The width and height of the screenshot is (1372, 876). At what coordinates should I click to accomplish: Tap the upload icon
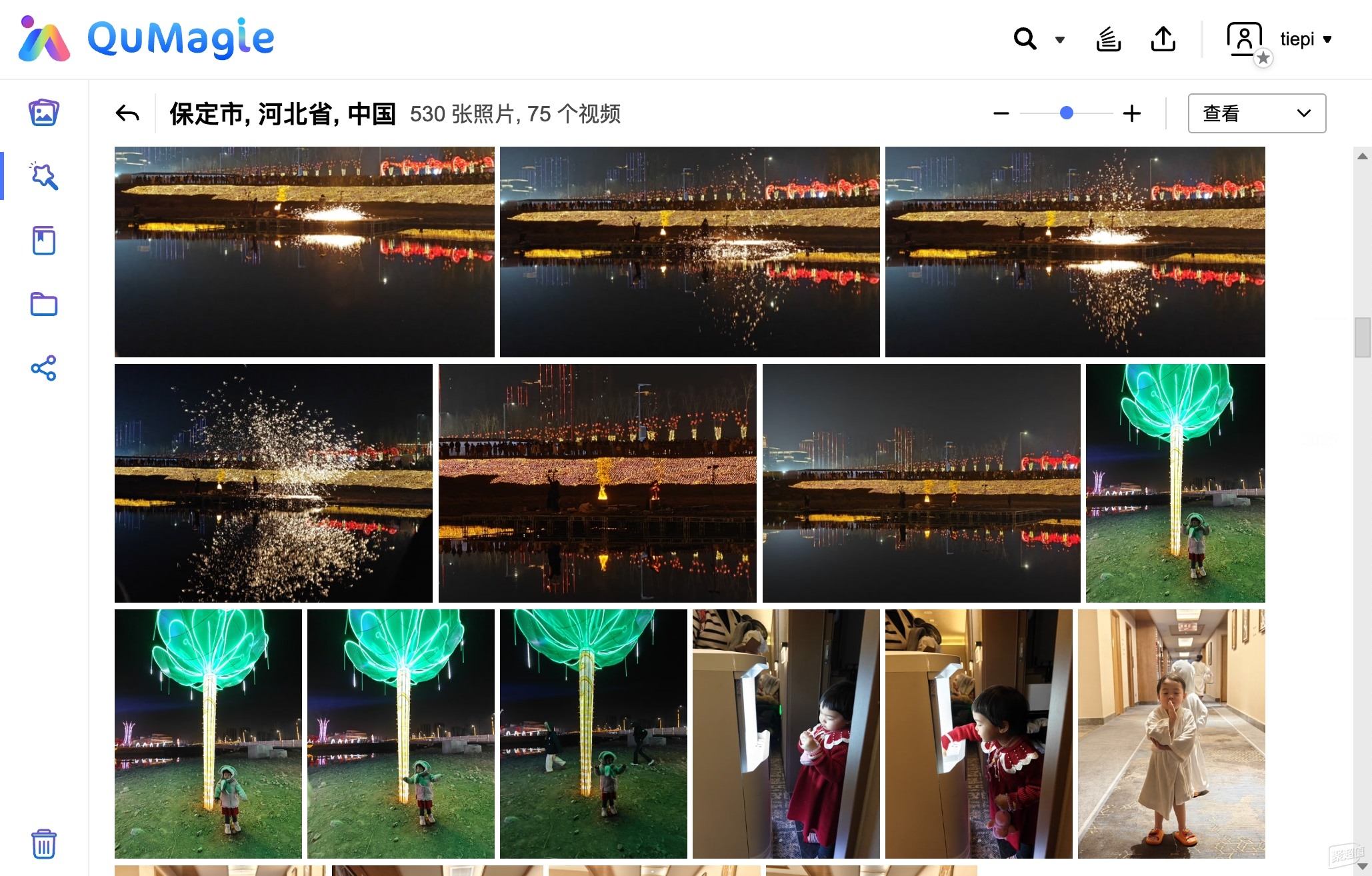[1163, 39]
